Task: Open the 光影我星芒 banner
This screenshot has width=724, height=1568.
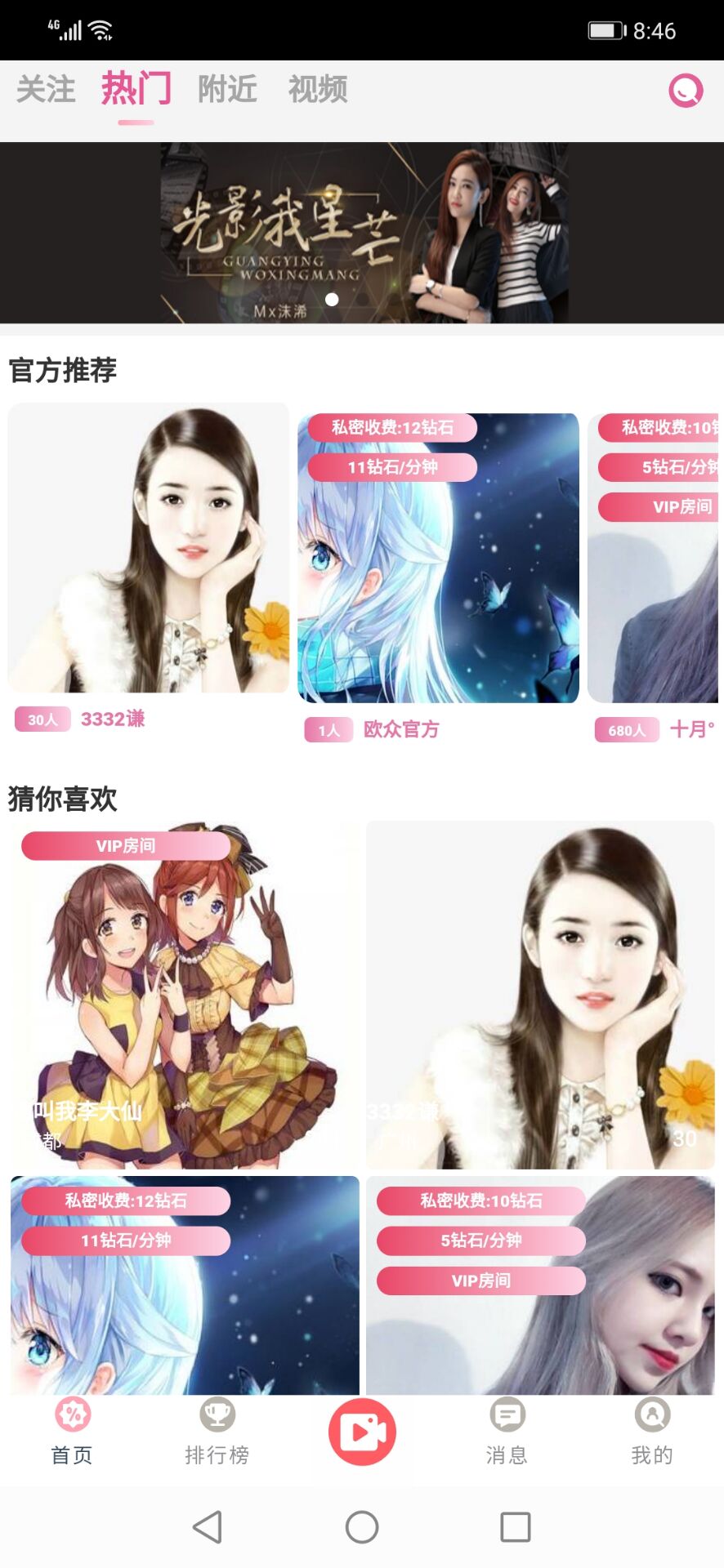Action: click(362, 233)
